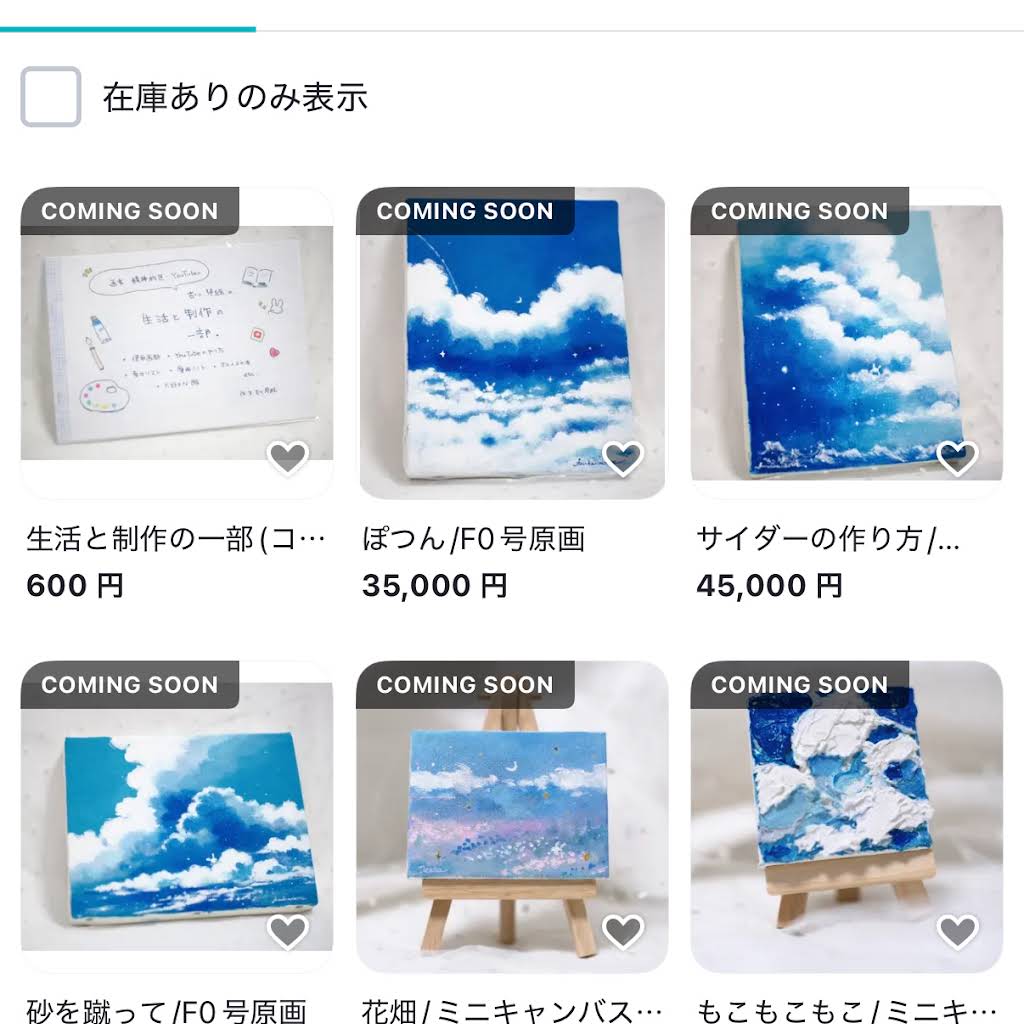
Task: Open the 砂を蹴って/F0号原画 painting card
Action: point(177,815)
